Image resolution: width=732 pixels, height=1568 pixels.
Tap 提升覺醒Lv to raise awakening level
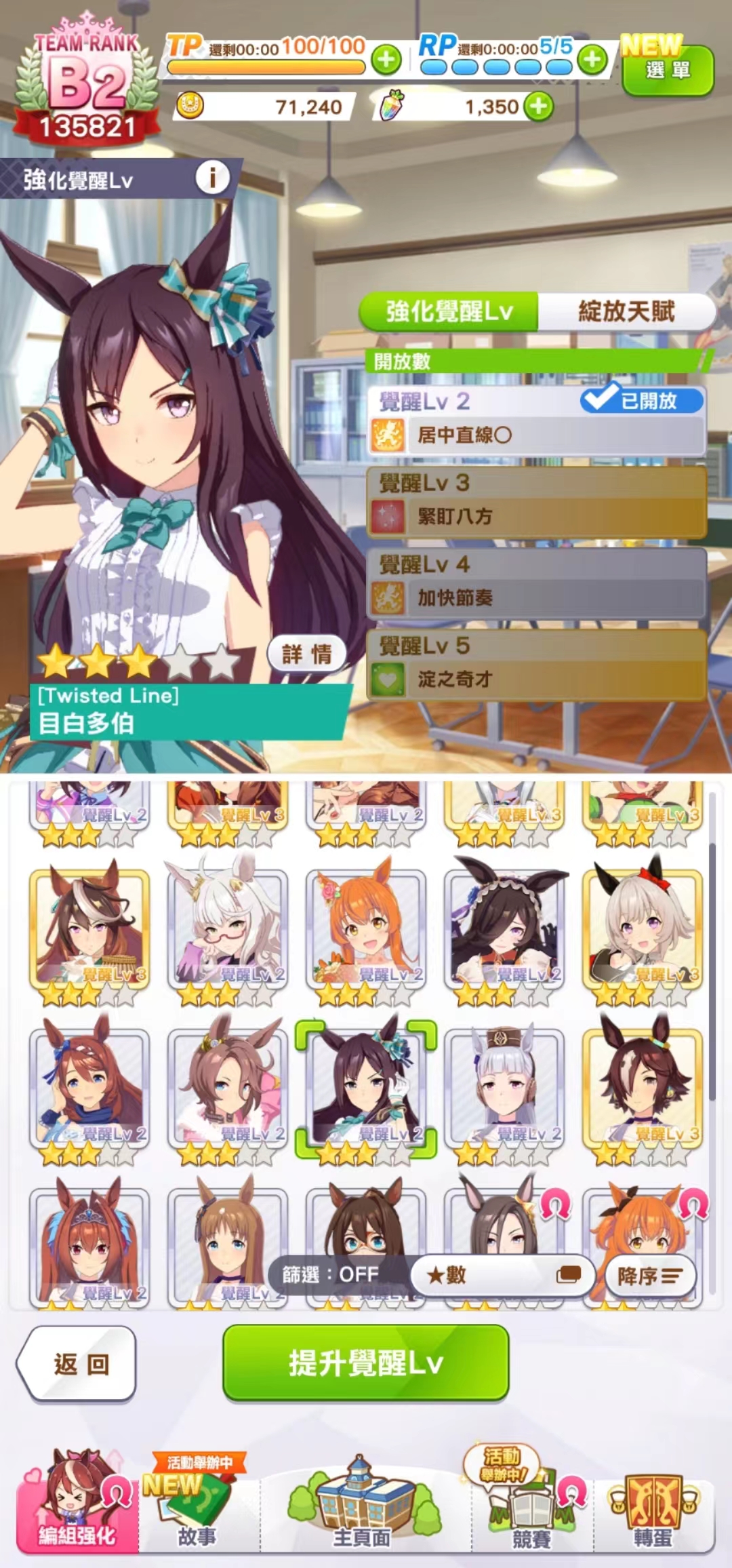coord(366,1363)
